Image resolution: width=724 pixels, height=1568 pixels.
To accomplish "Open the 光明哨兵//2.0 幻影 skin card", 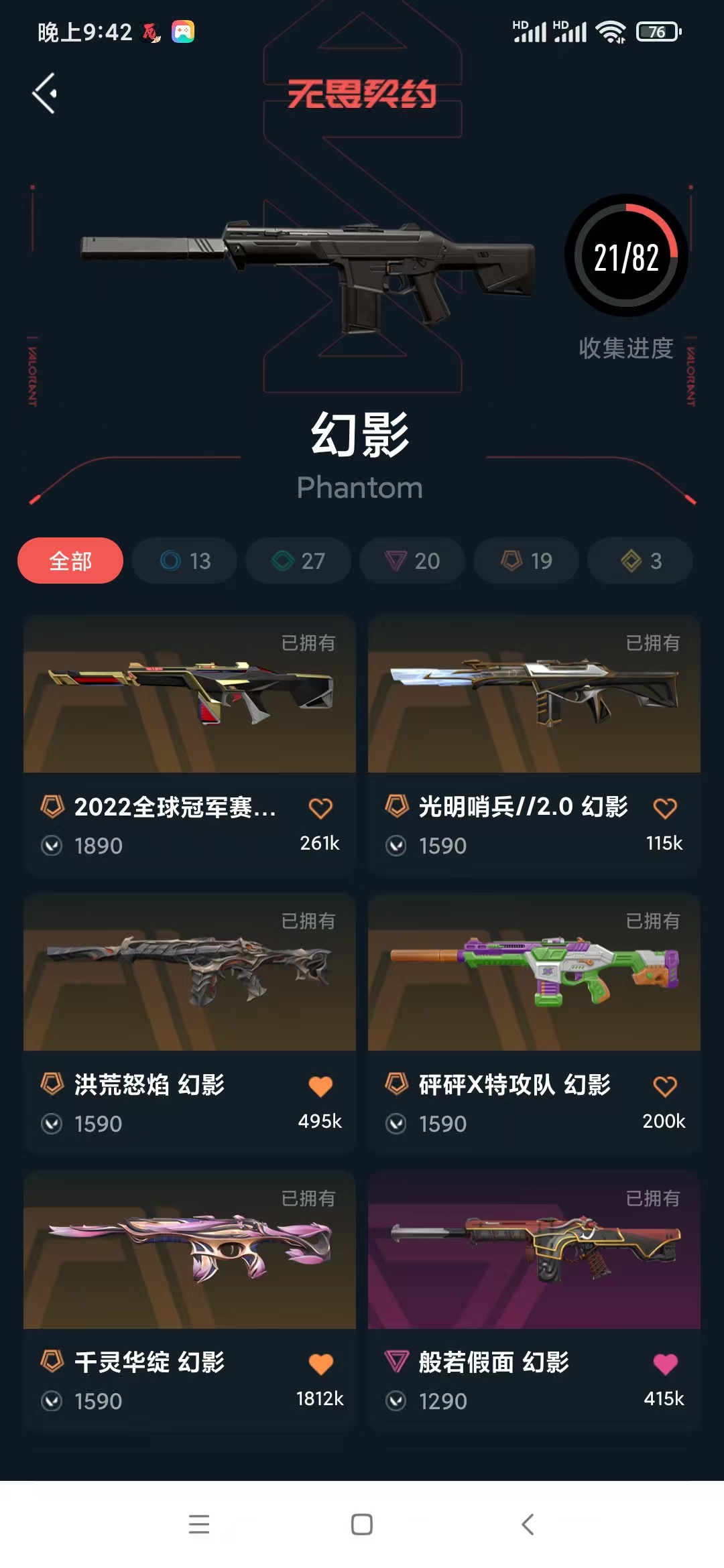I will (x=534, y=745).
